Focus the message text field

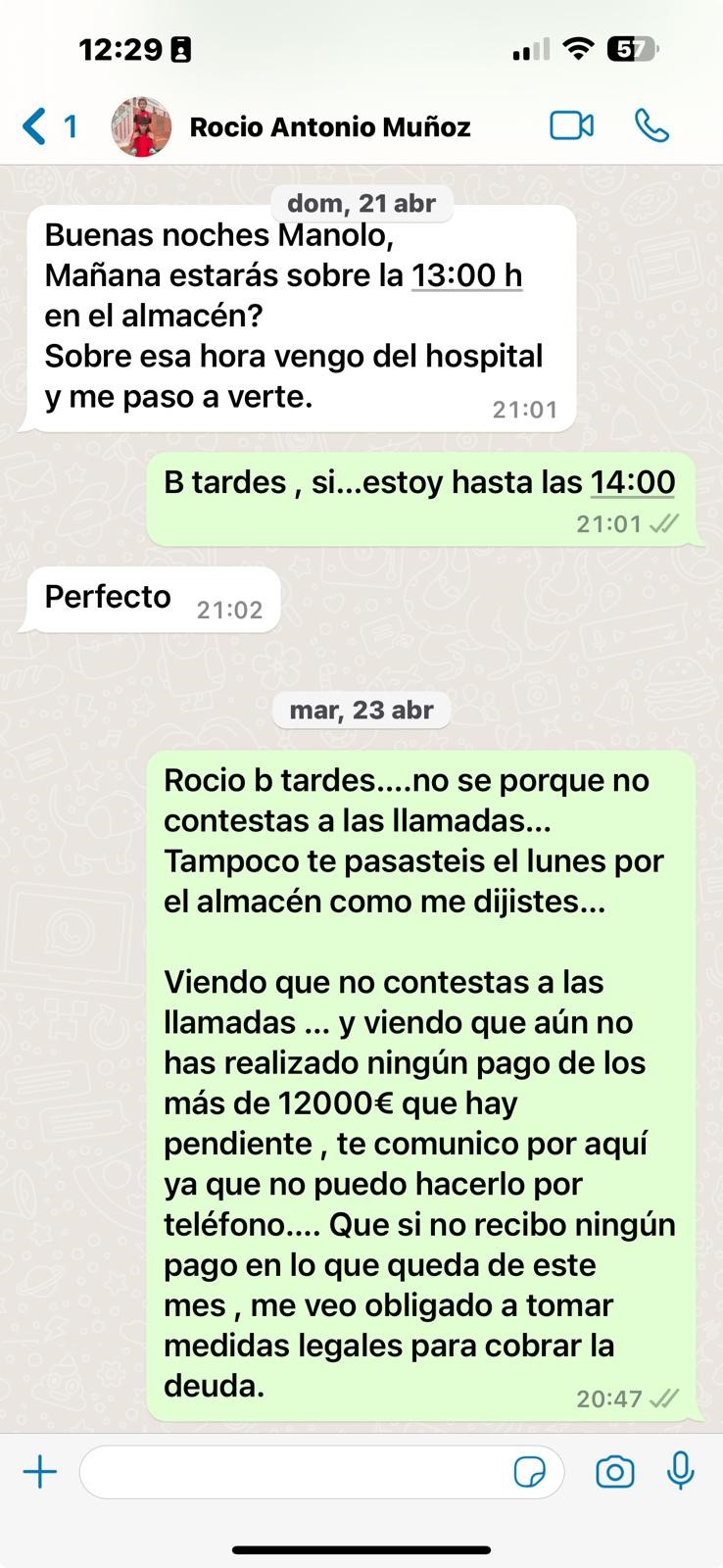click(x=294, y=1471)
